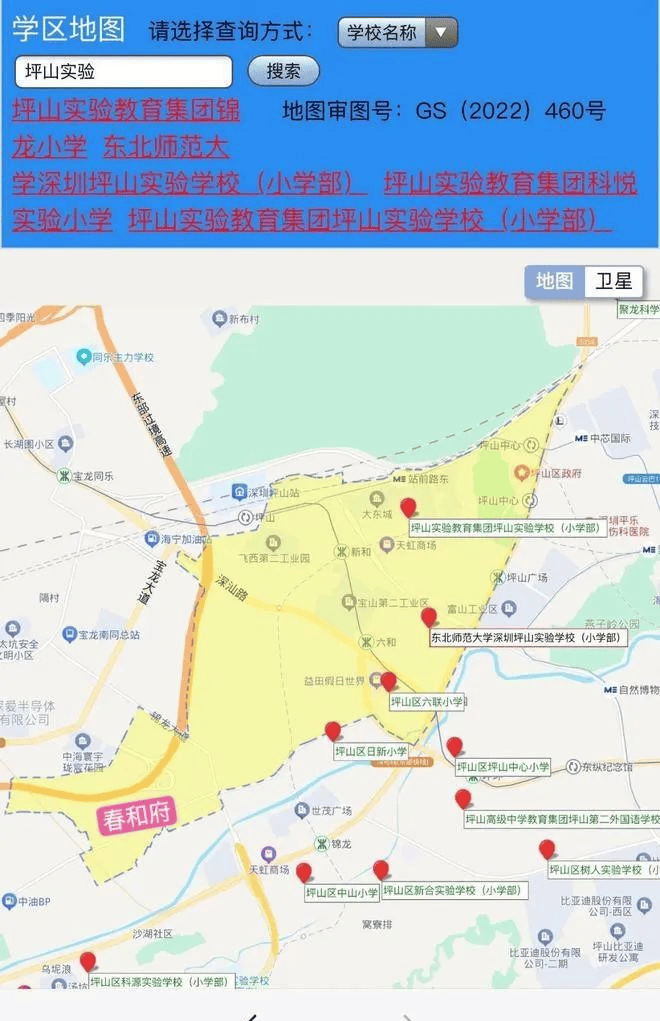660x1021 pixels.
Task: Select the 地图 map view tab
Action: [554, 281]
